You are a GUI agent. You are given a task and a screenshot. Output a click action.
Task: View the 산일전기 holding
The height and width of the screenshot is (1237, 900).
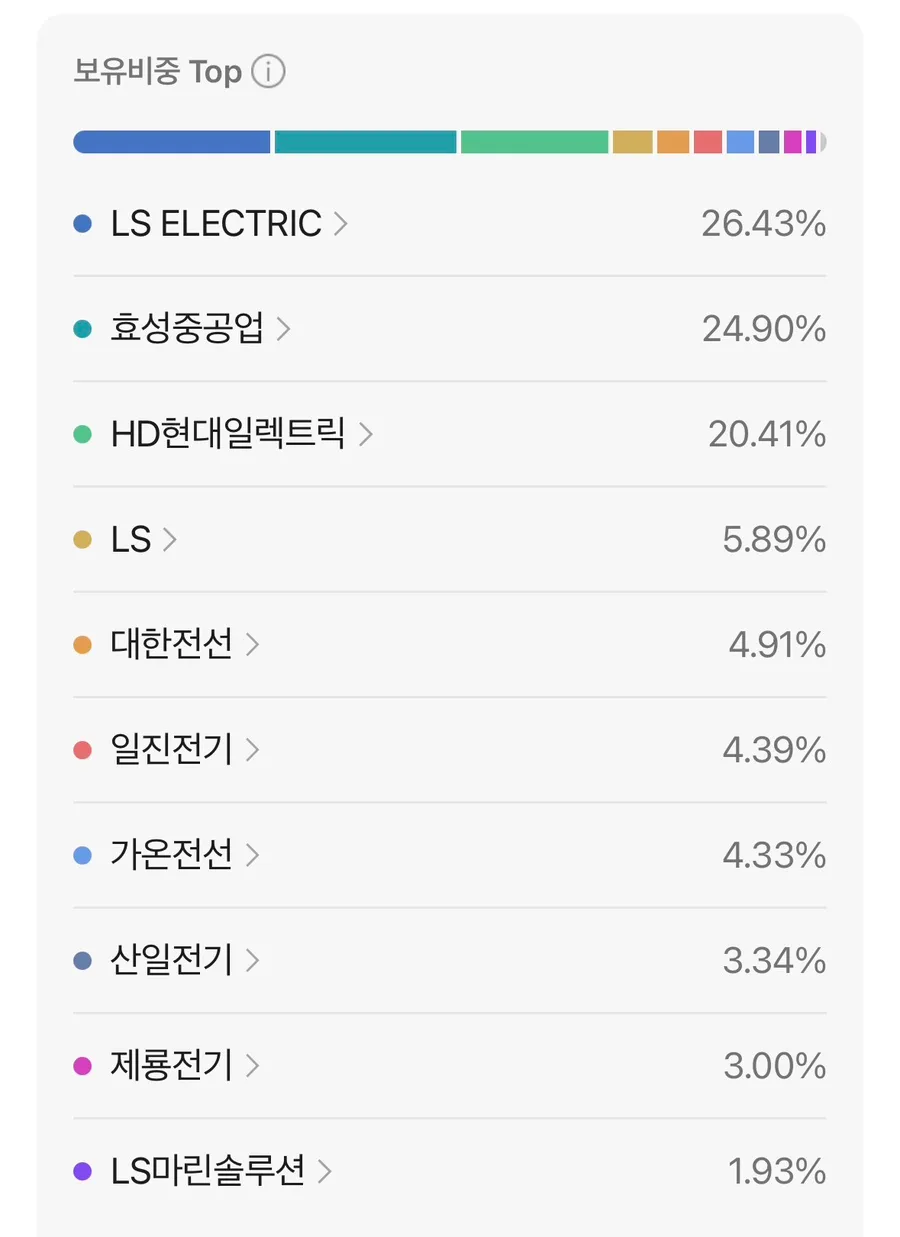[450, 960]
